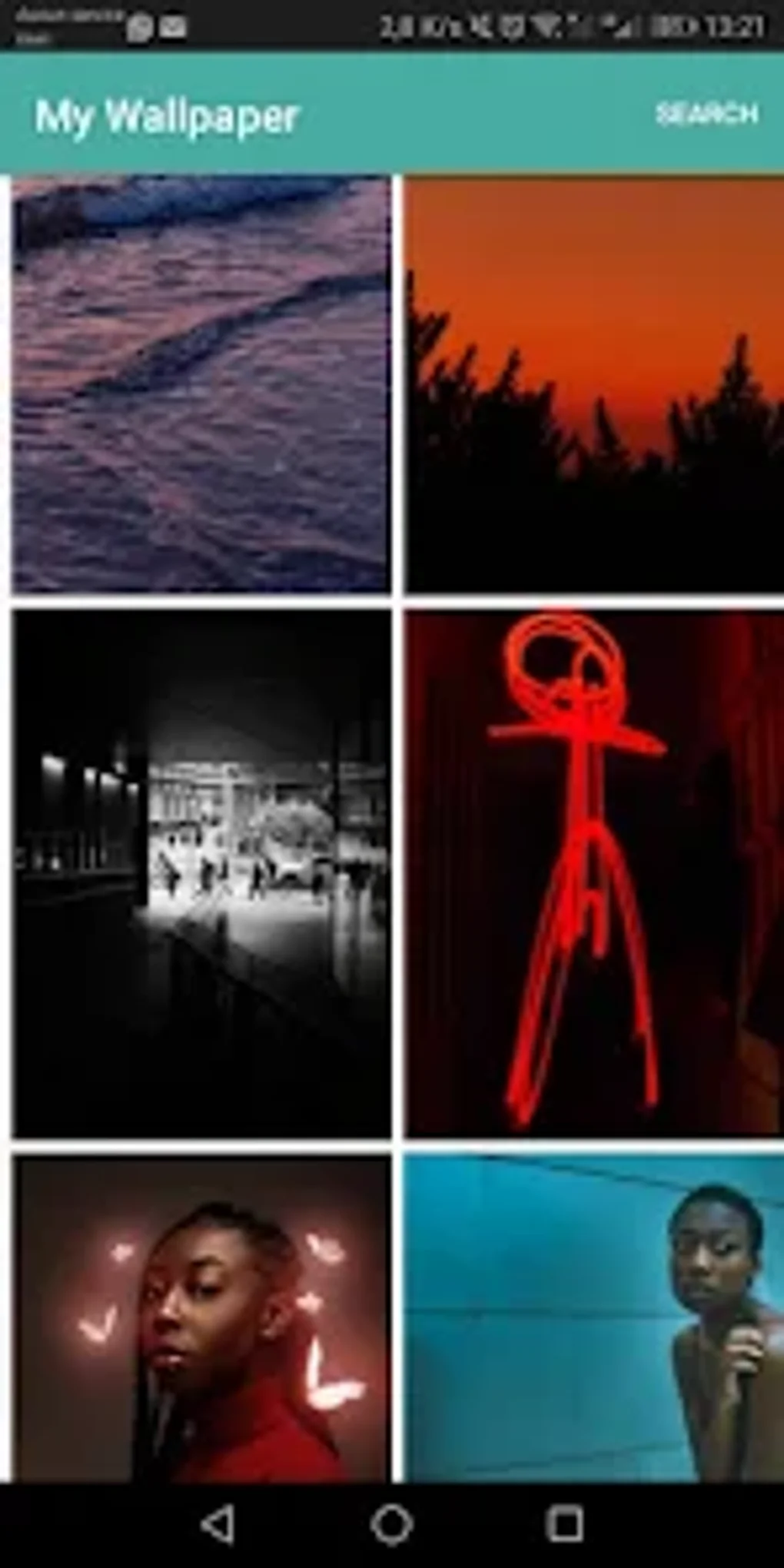
Task: Open the red neon stick figure wallpaper
Action: [x=593, y=874]
